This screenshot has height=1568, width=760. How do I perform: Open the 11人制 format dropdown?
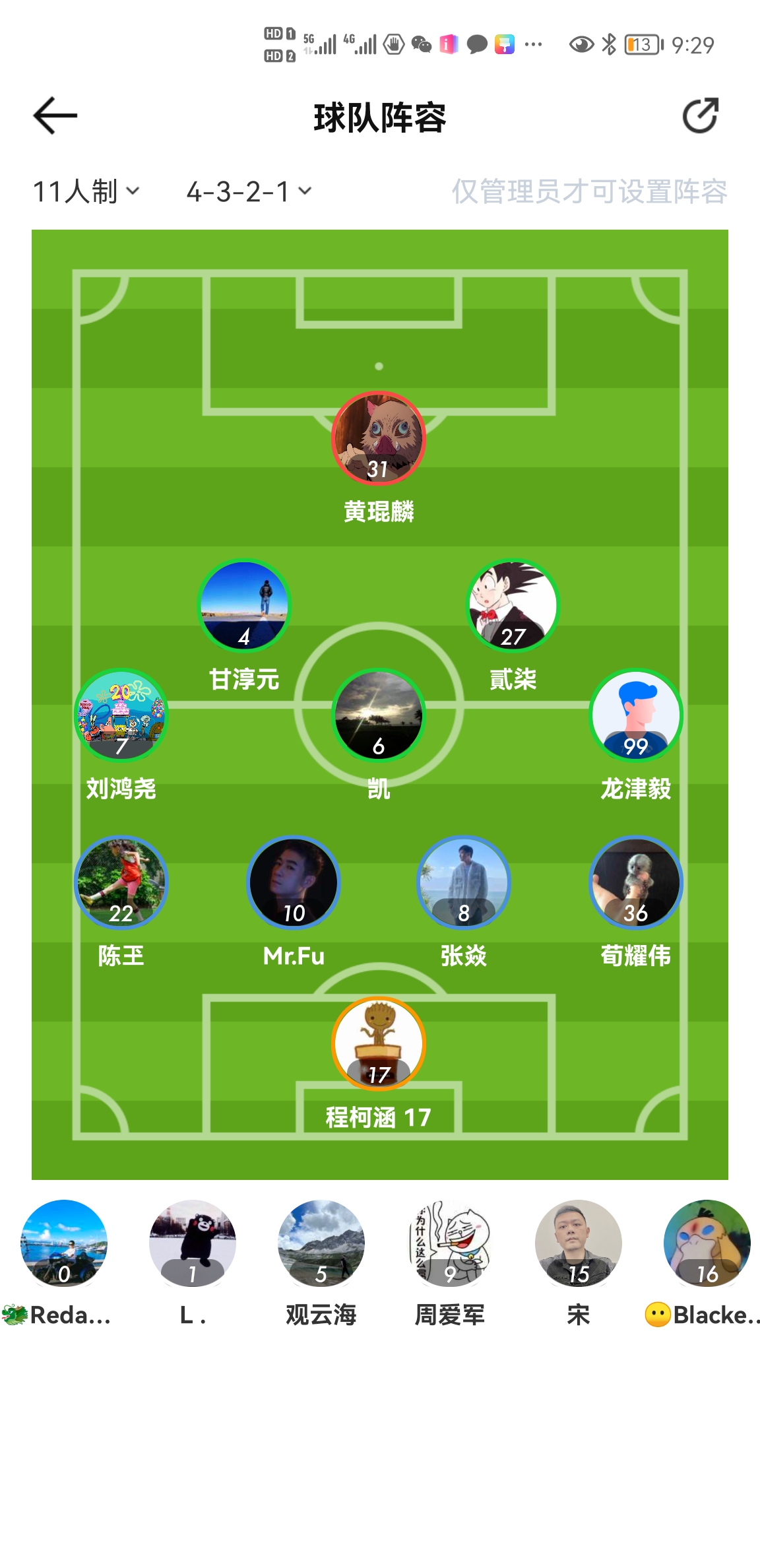click(86, 192)
